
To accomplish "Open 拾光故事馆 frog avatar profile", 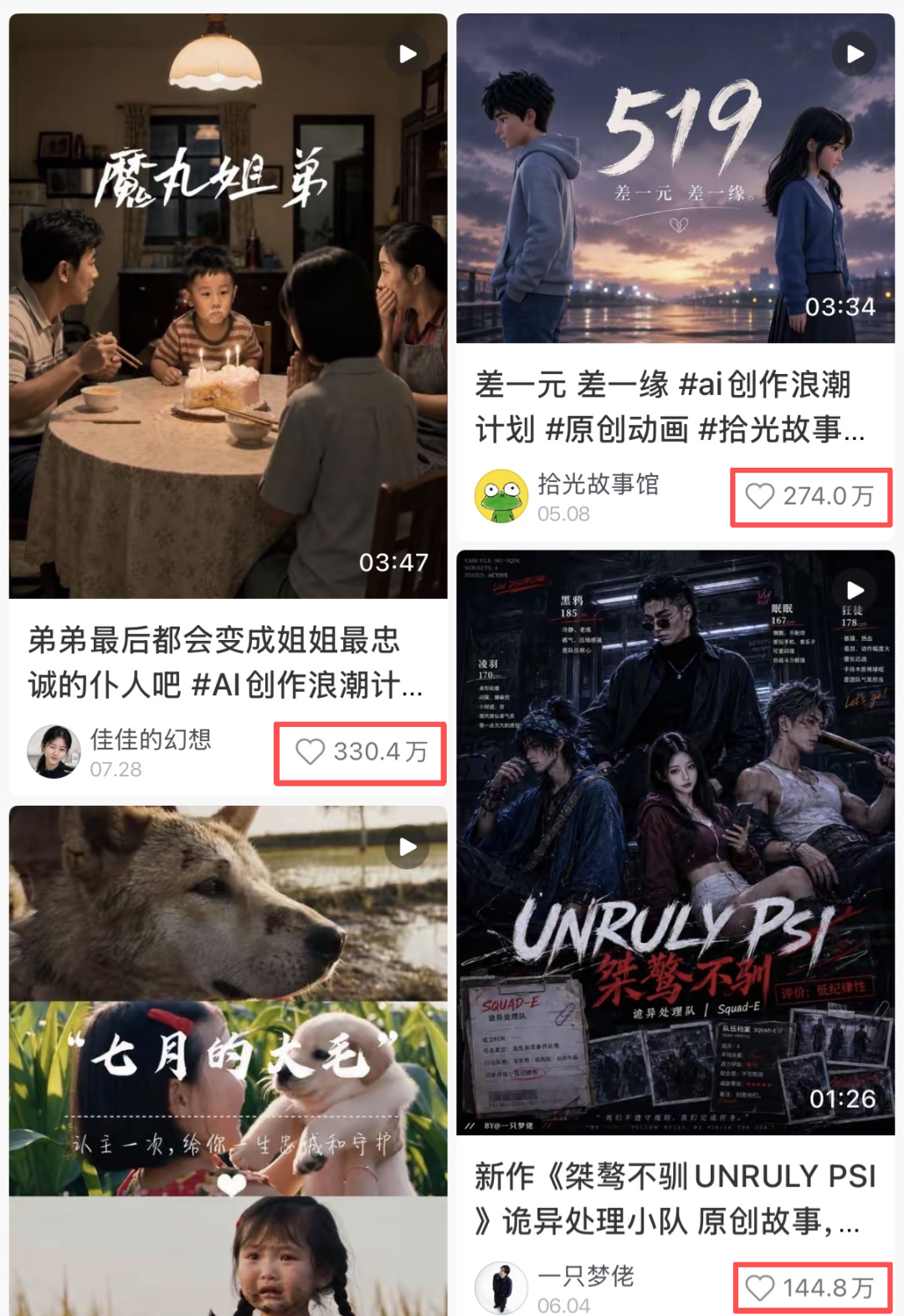I will (501, 496).
